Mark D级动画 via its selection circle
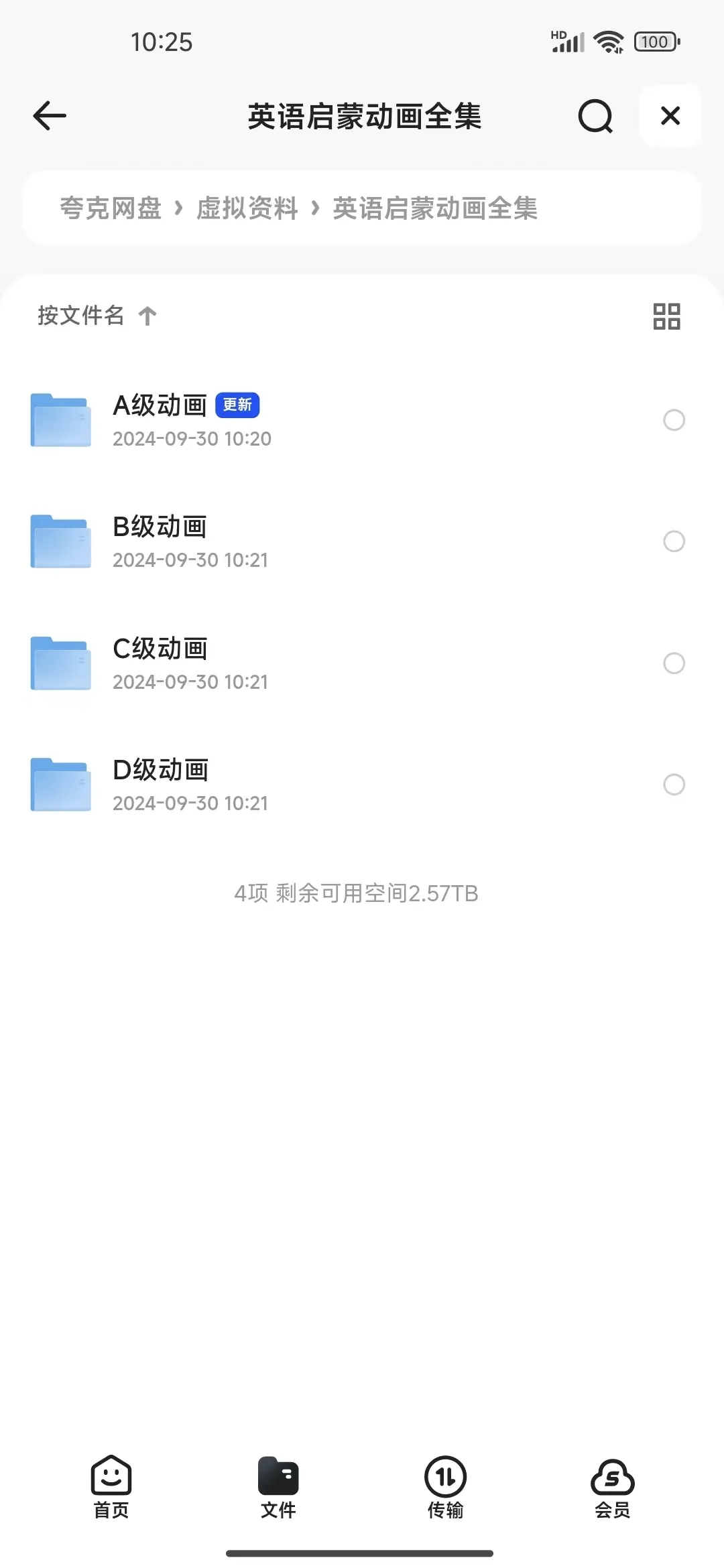 [x=674, y=785]
